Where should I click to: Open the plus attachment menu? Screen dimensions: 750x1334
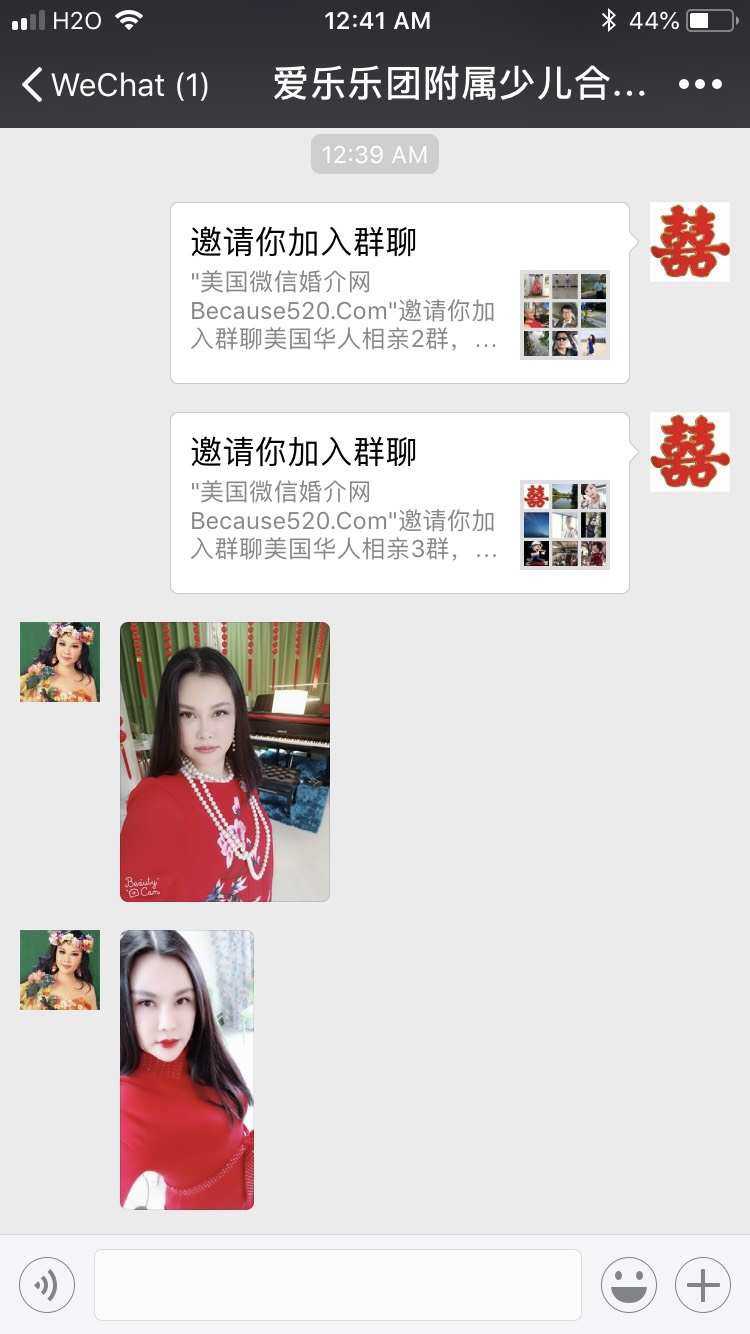[703, 1284]
